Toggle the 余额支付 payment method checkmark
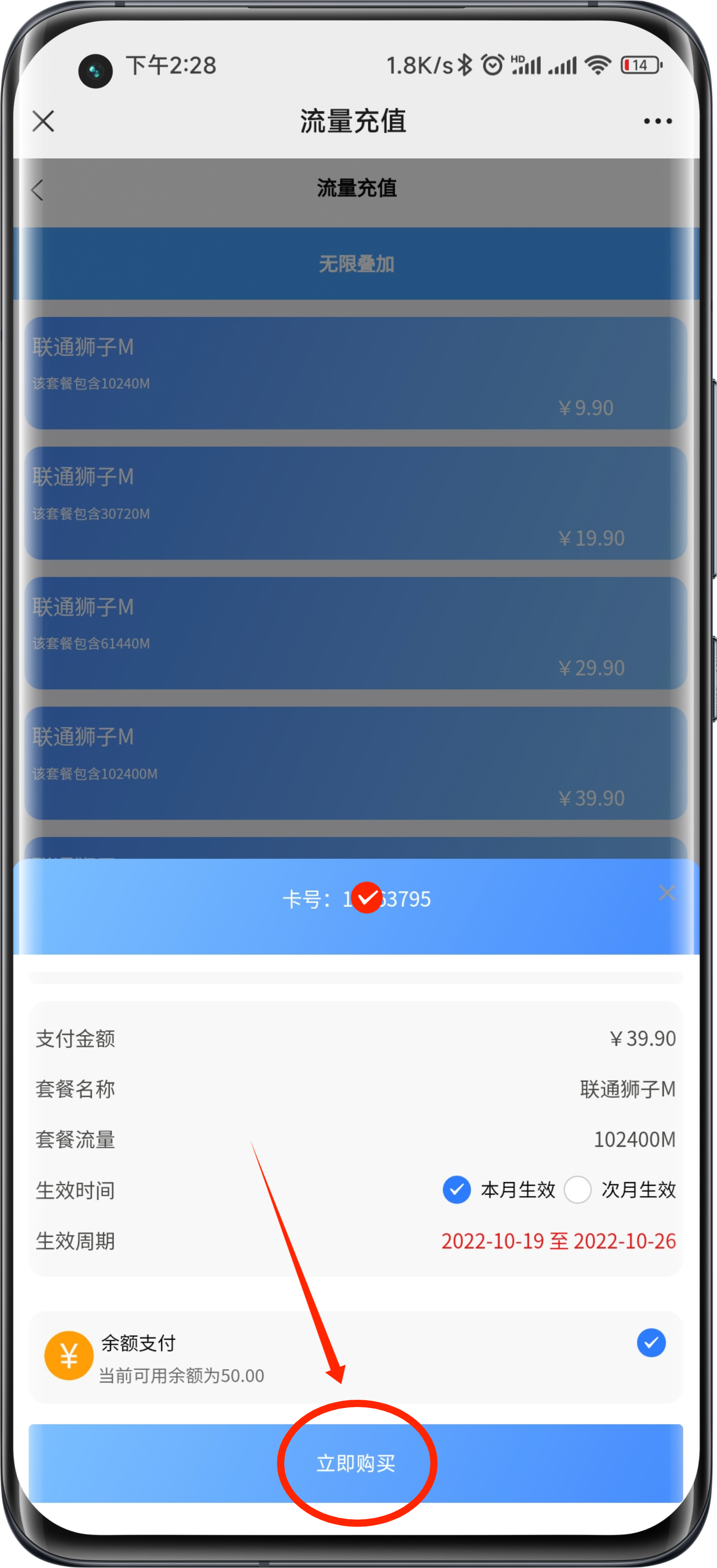This screenshot has width=717, height=1568. (651, 1342)
